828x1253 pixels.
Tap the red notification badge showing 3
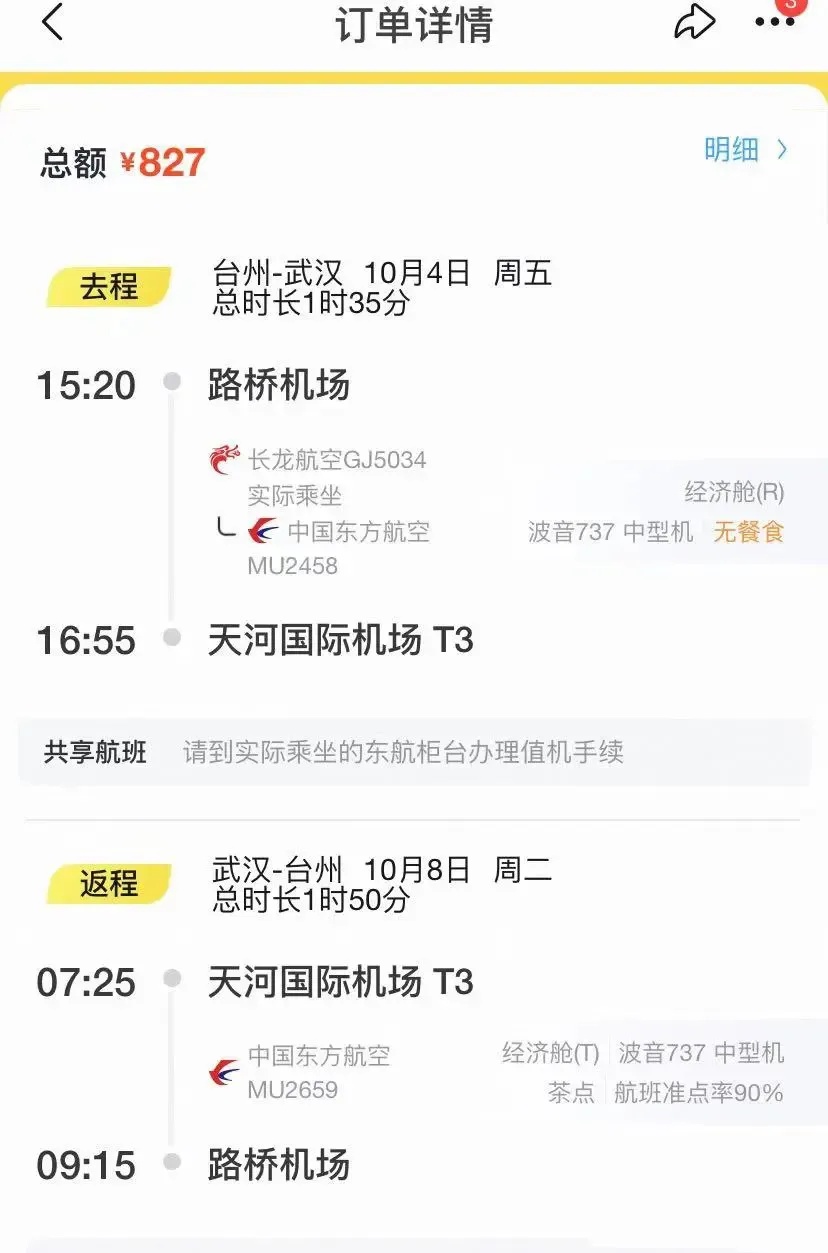pyautogui.click(x=789, y=6)
